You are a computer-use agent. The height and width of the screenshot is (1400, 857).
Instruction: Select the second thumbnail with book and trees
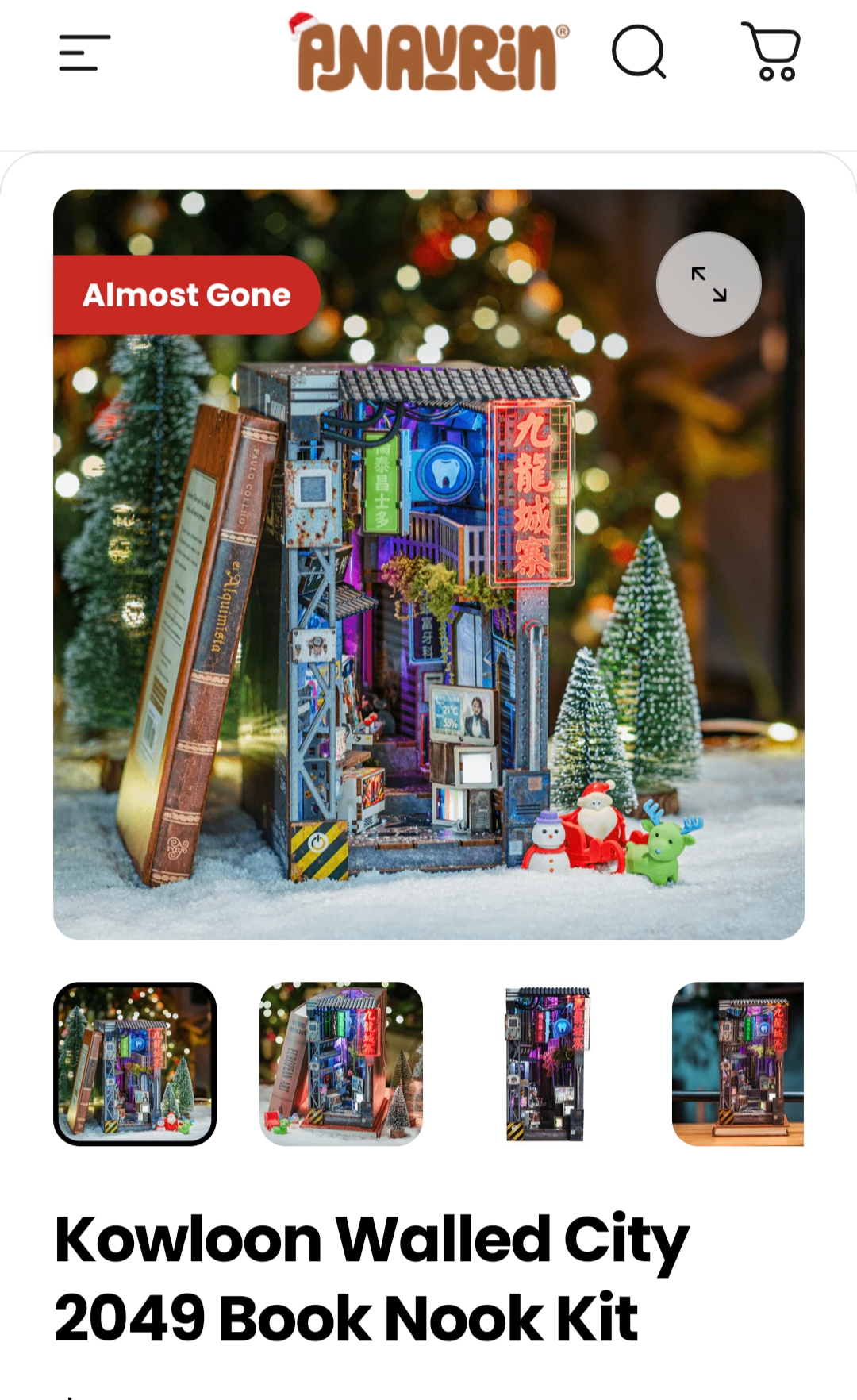[341, 1063]
